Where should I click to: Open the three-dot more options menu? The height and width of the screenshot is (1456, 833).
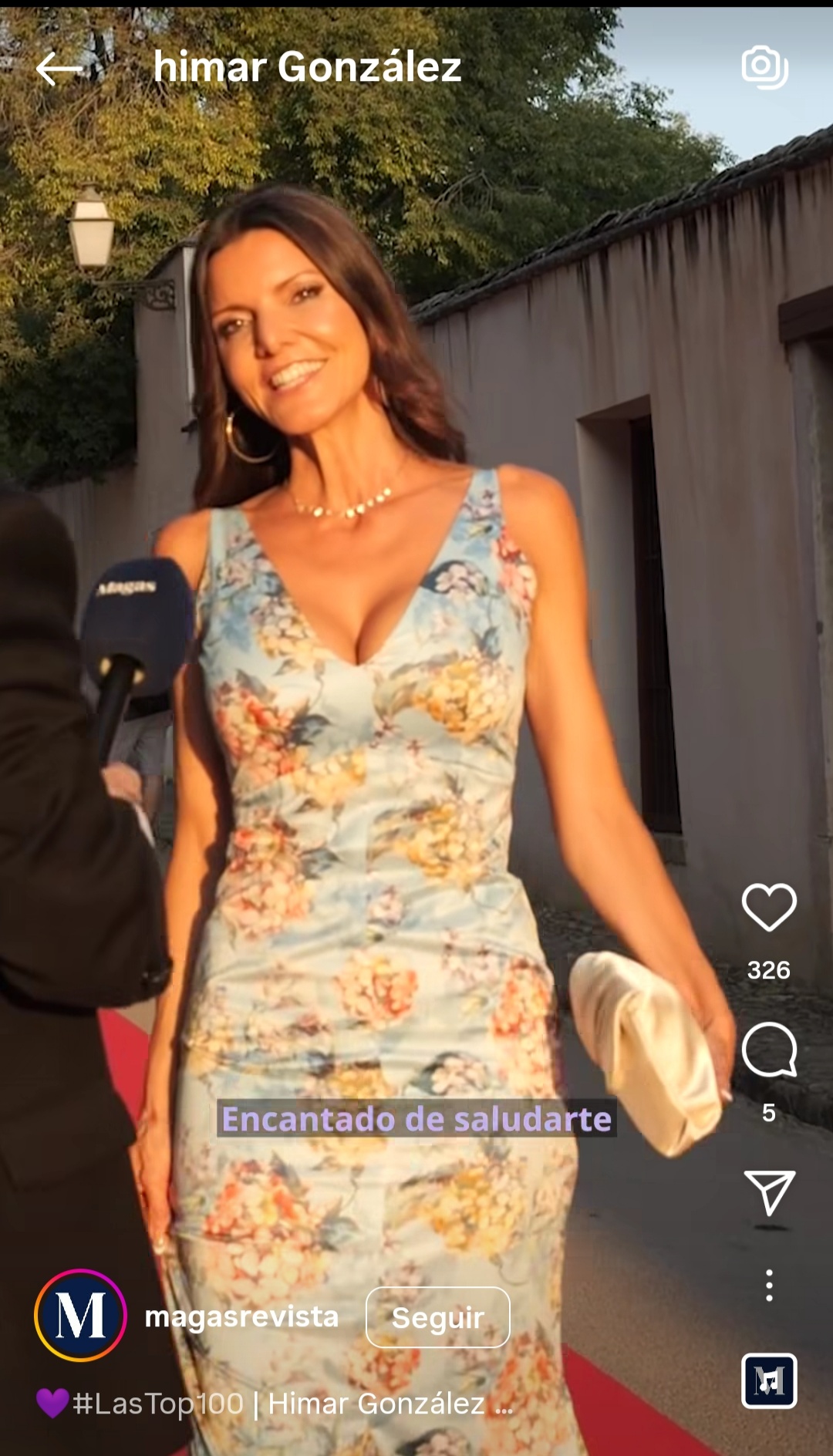(x=769, y=1286)
